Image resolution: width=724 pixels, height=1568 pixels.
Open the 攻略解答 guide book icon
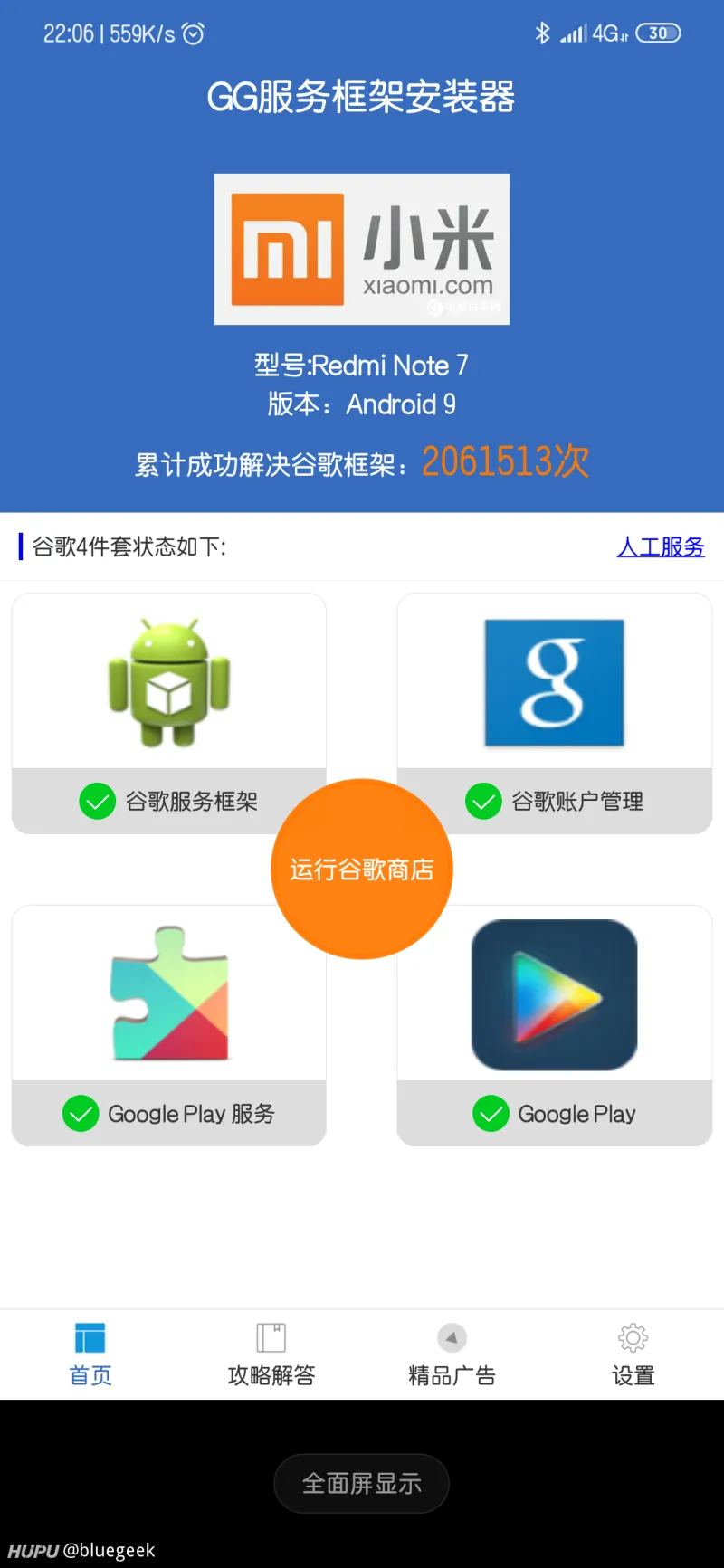click(x=271, y=1337)
